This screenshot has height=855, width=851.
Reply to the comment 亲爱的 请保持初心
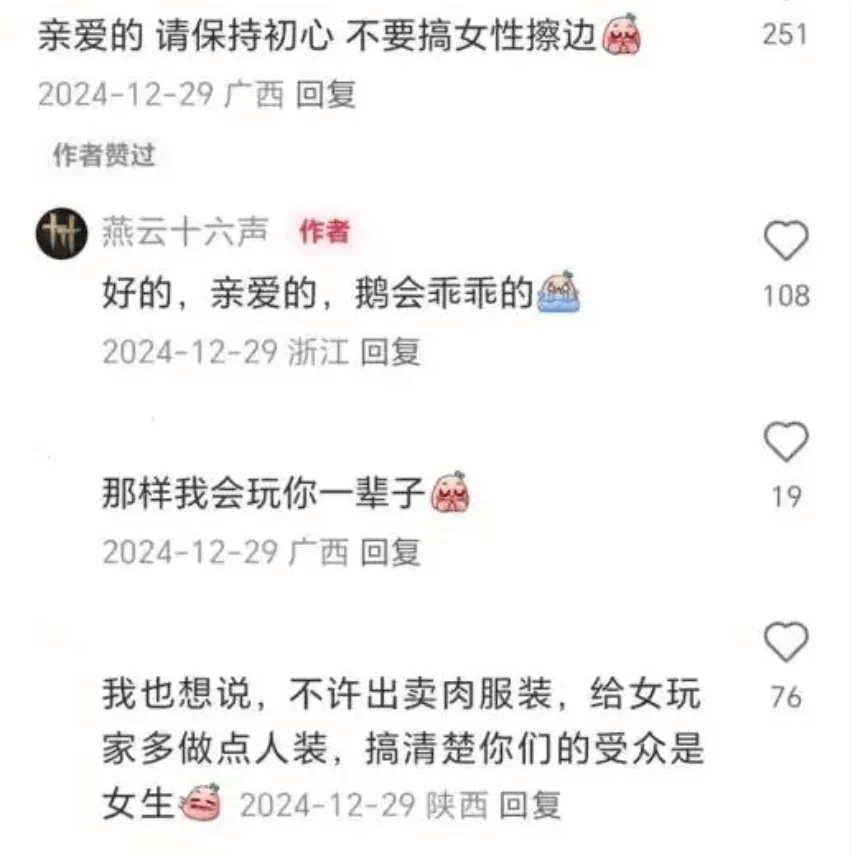tap(327, 94)
